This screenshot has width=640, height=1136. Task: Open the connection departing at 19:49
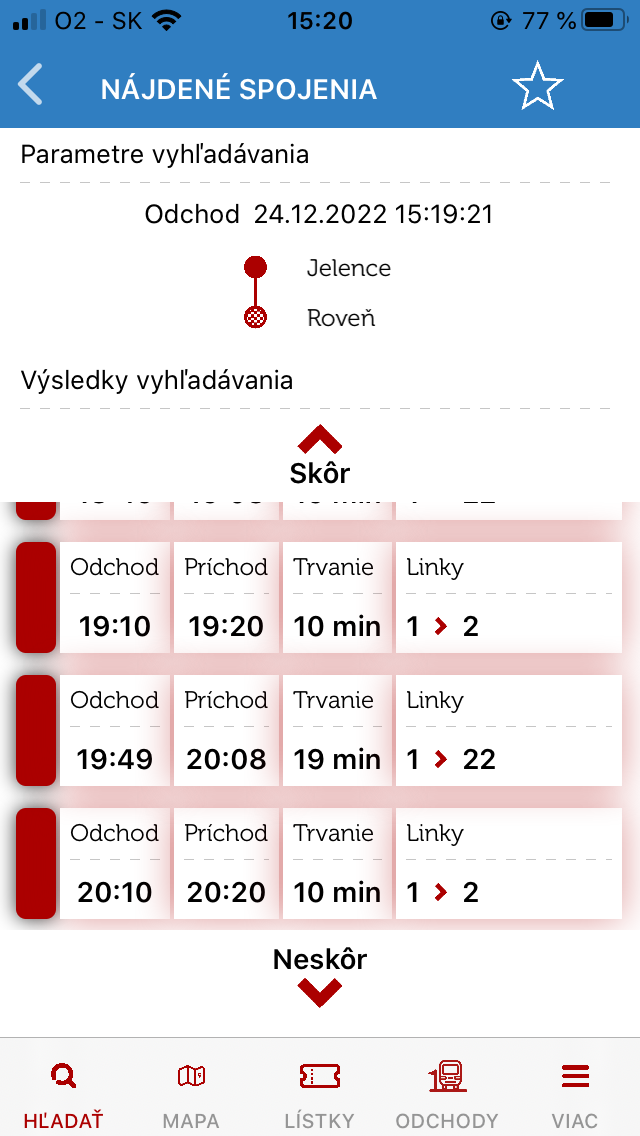(x=319, y=730)
